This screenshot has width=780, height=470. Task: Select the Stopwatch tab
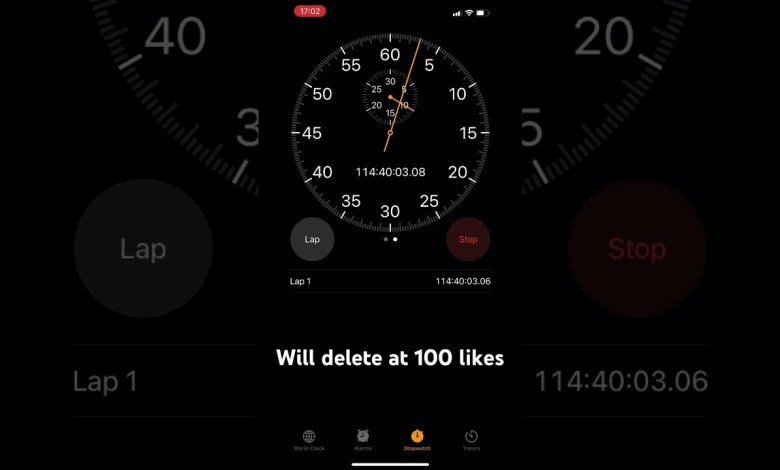[x=417, y=439]
